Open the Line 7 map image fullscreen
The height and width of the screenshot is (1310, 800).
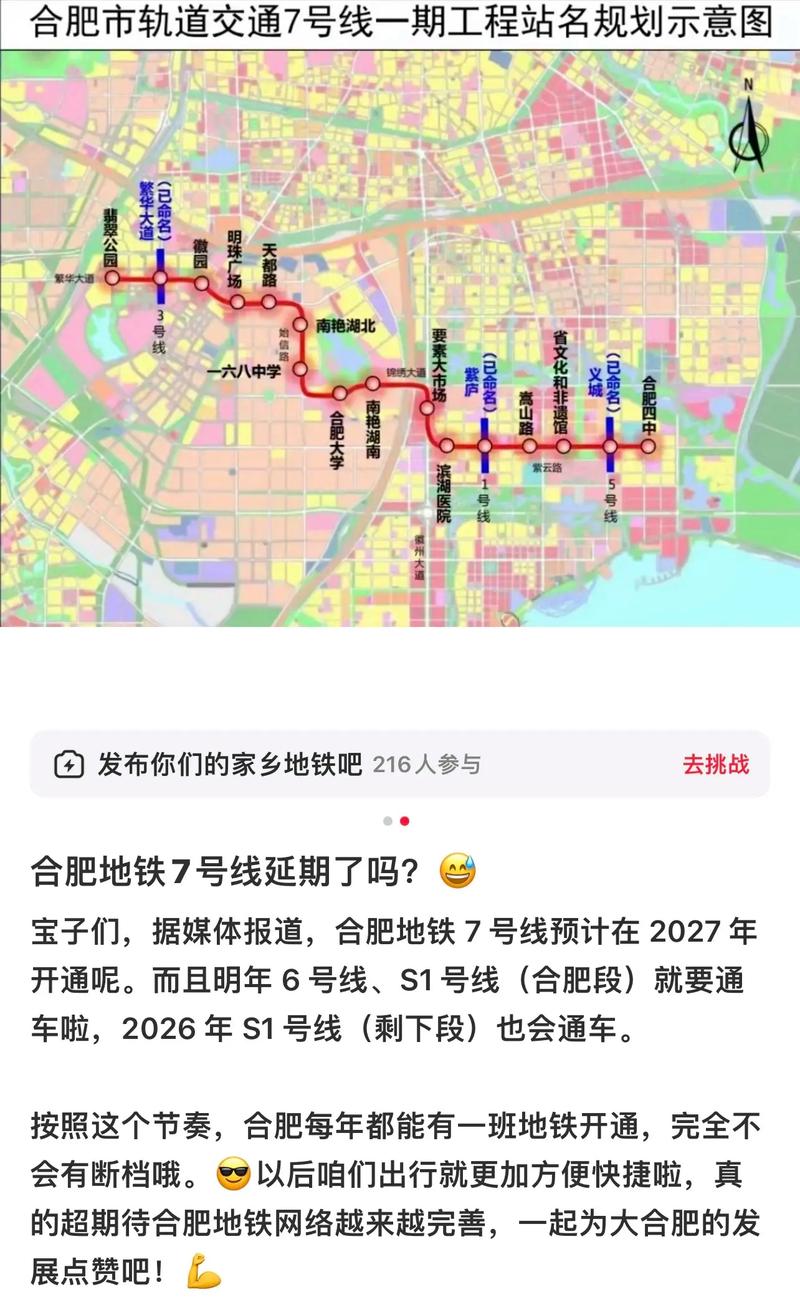[x=400, y=314]
